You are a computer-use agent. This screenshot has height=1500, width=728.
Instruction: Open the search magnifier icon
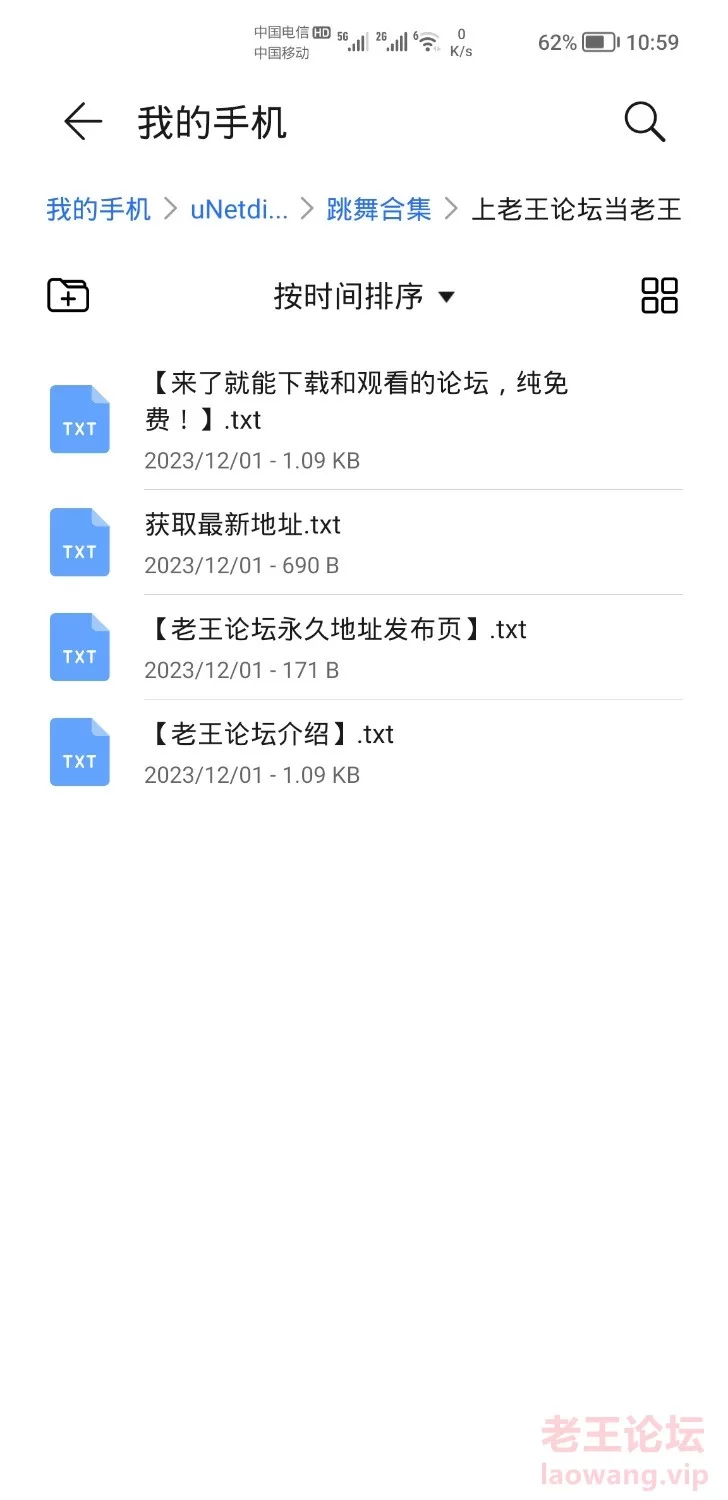[644, 122]
